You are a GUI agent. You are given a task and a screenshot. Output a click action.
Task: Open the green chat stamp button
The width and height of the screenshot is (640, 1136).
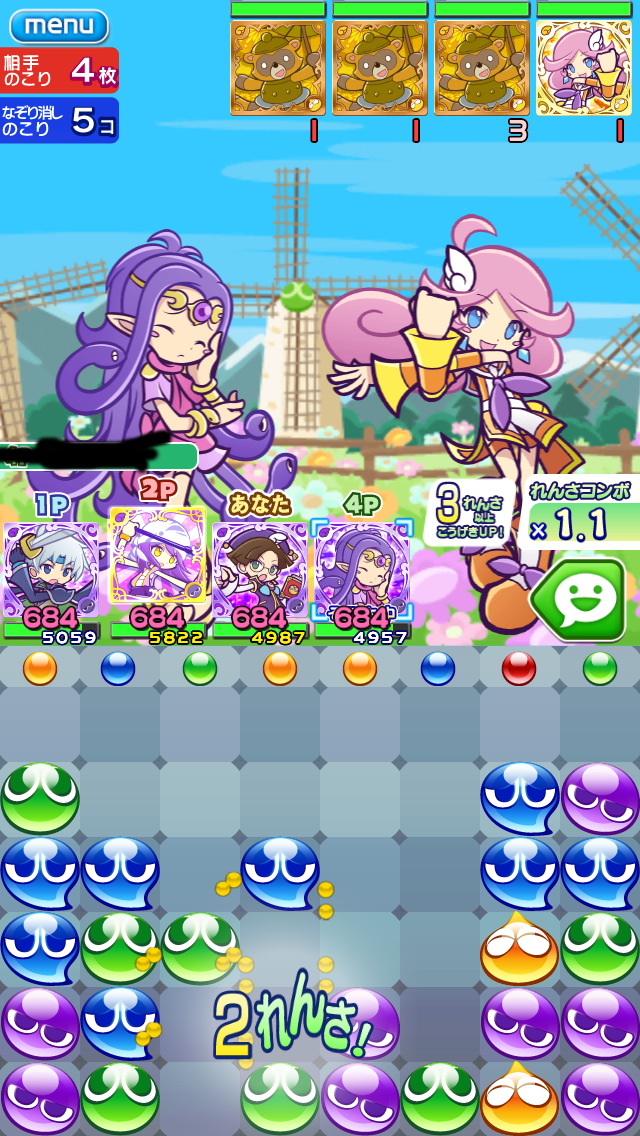pyautogui.click(x=582, y=600)
